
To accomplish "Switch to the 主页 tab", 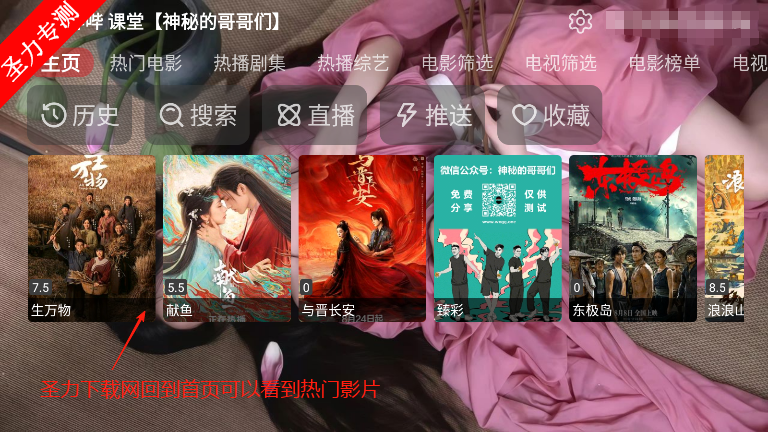I will click(x=62, y=63).
